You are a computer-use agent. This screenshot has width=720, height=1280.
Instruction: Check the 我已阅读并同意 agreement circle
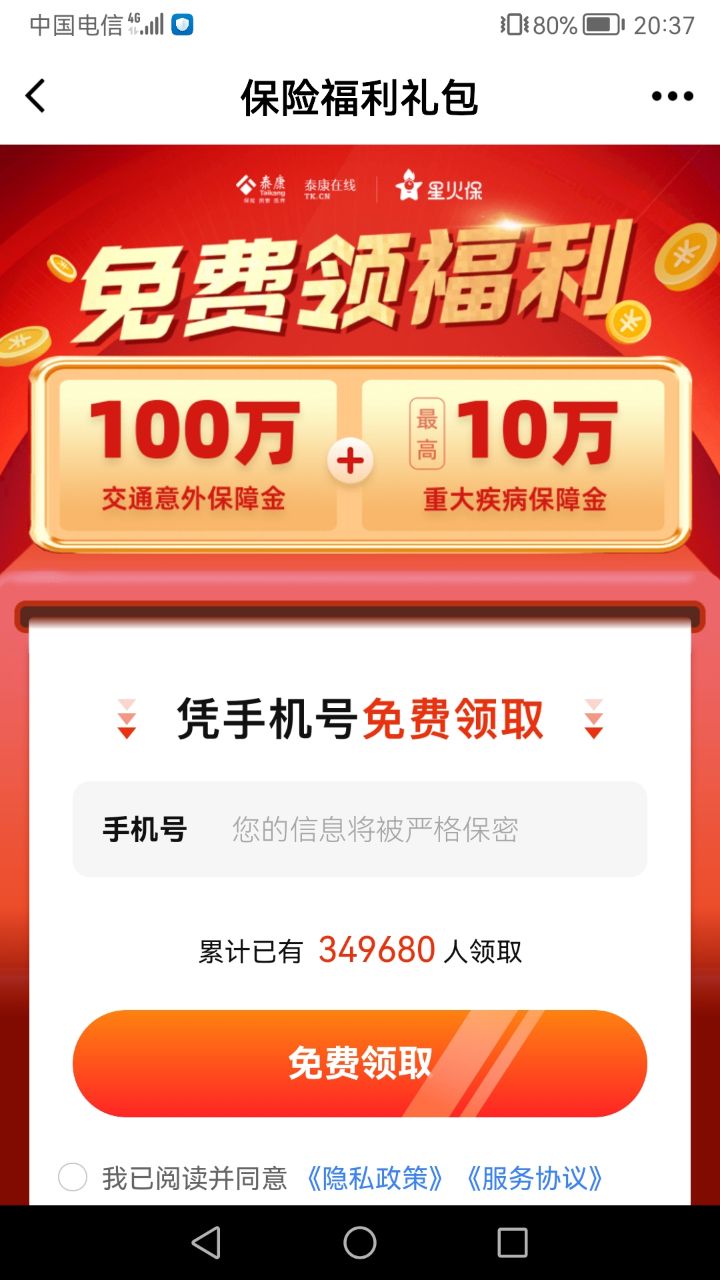click(73, 1177)
